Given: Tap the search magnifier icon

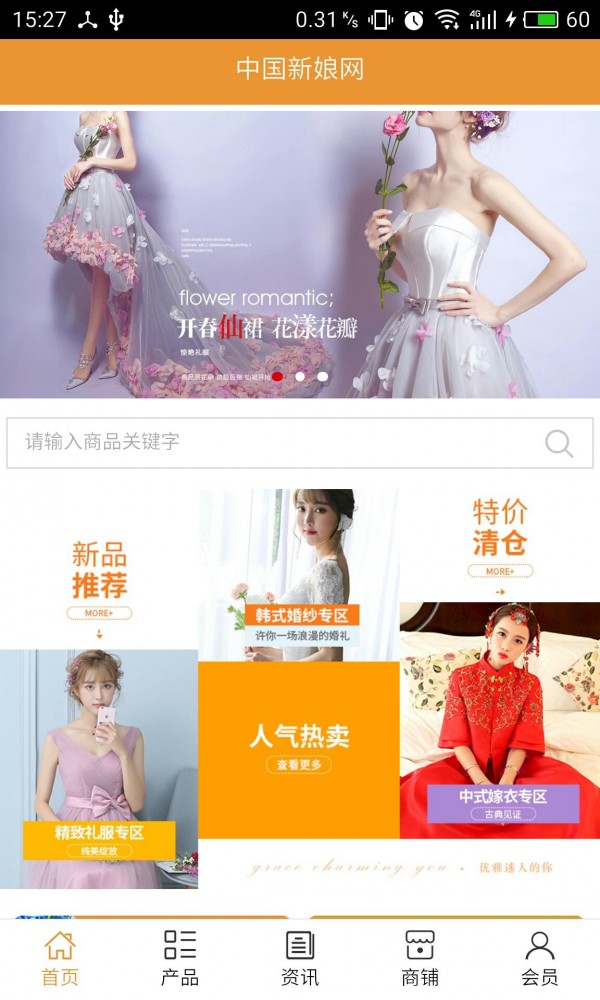Looking at the screenshot, I should click(x=559, y=443).
